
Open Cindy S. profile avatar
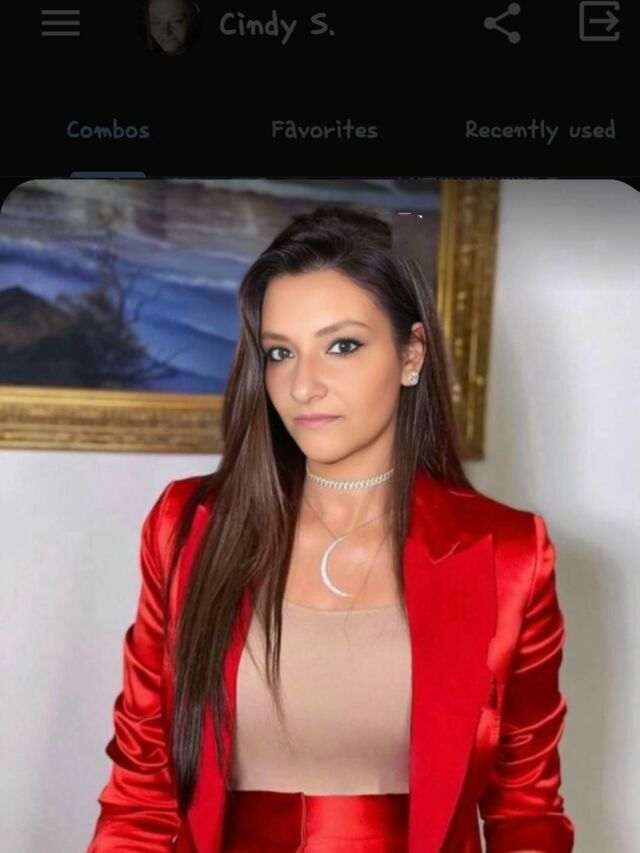click(x=168, y=25)
